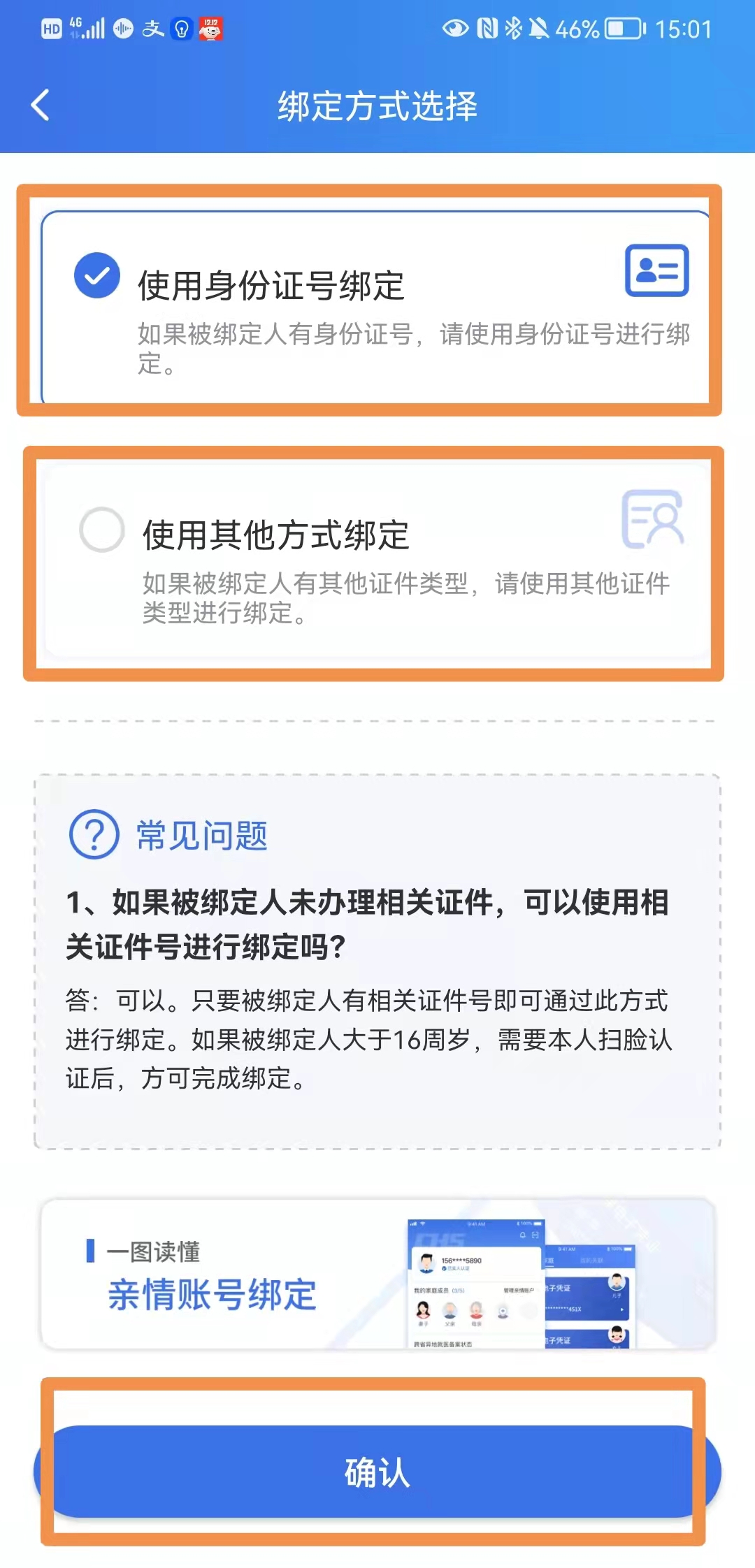Tap the 确认 button
Image resolution: width=755 pixels, height=1568 pixels.
pyautogui.click(x=377, y=1472)
